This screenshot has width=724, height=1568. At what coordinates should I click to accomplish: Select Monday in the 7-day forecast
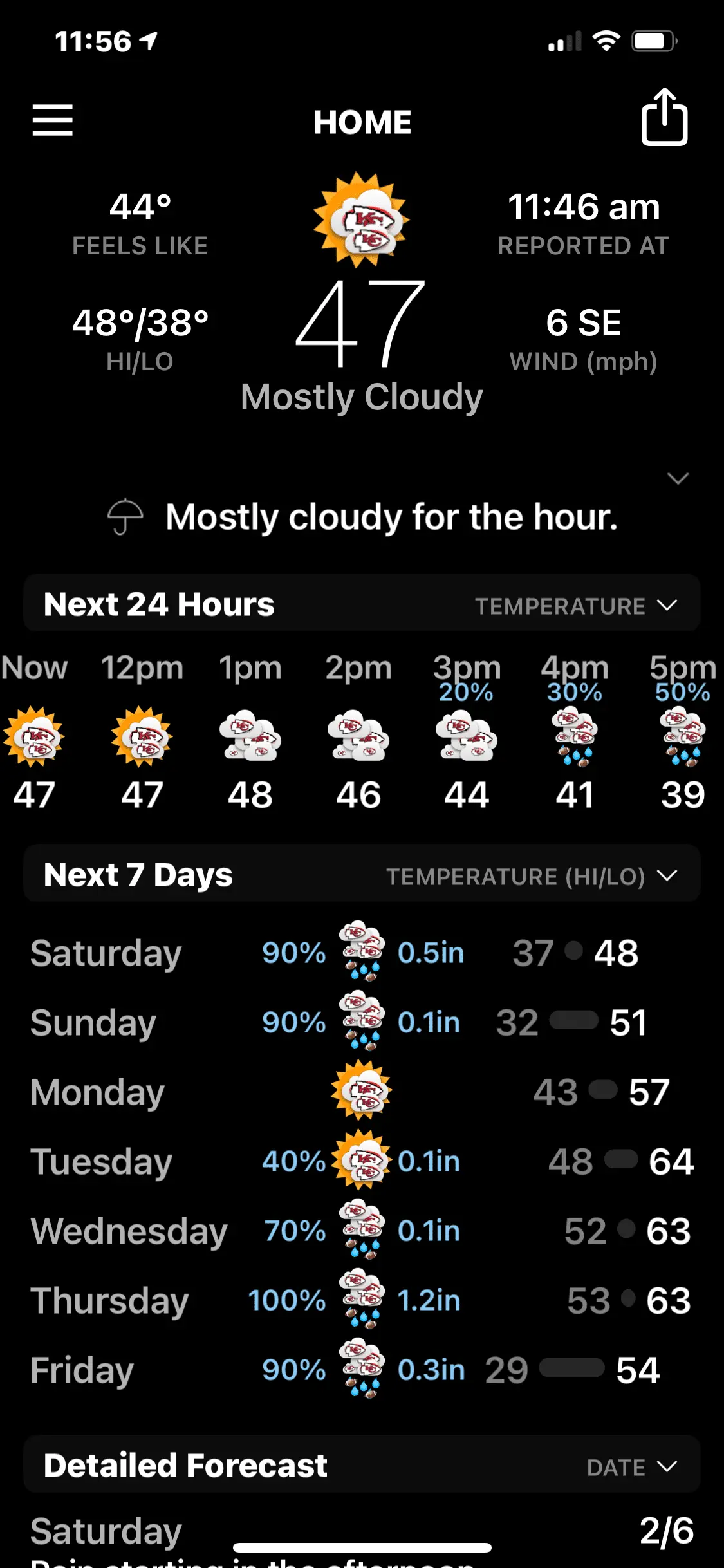tap(362, 1092)
